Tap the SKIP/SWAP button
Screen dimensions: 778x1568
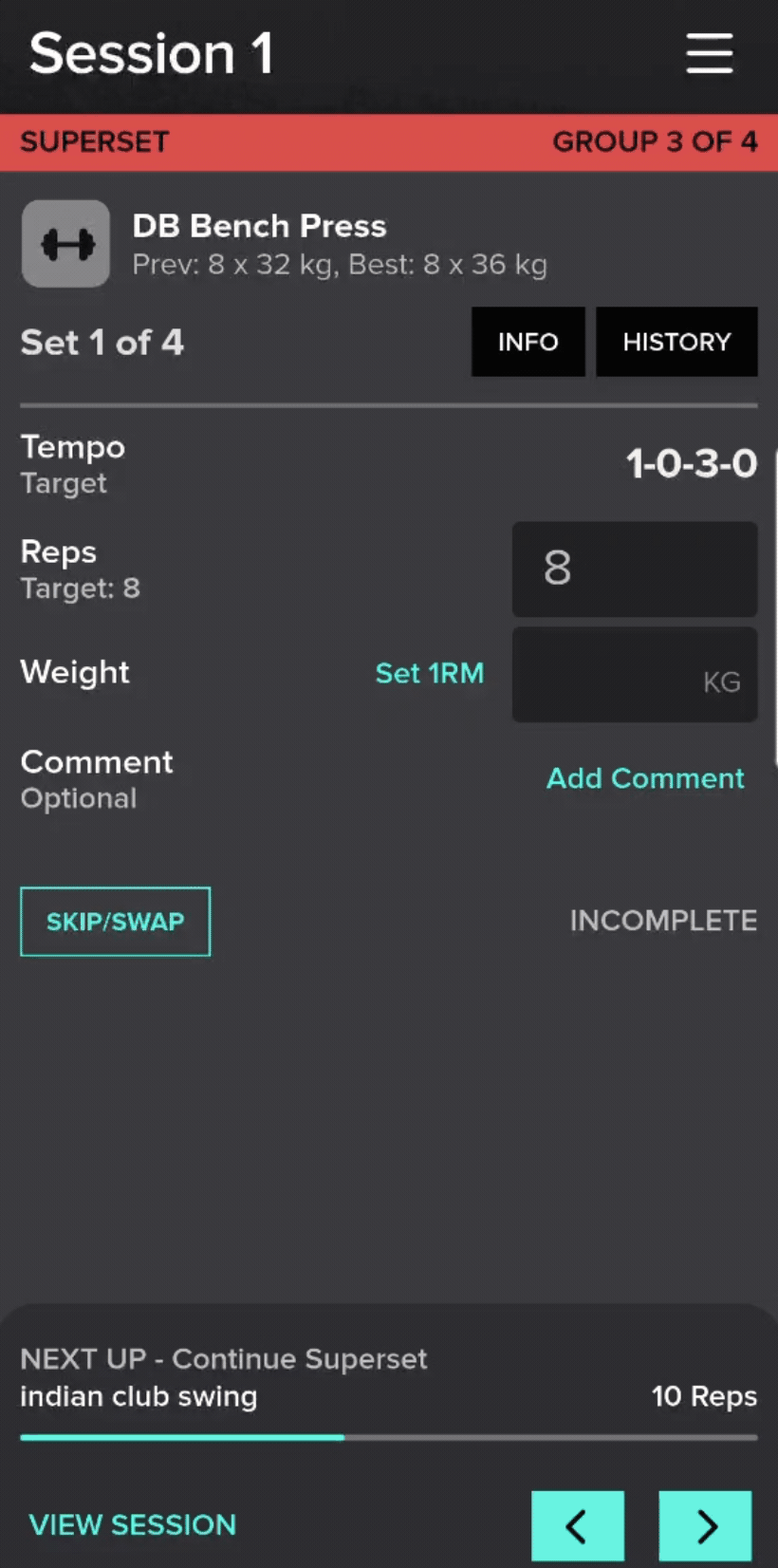point(115,922)
